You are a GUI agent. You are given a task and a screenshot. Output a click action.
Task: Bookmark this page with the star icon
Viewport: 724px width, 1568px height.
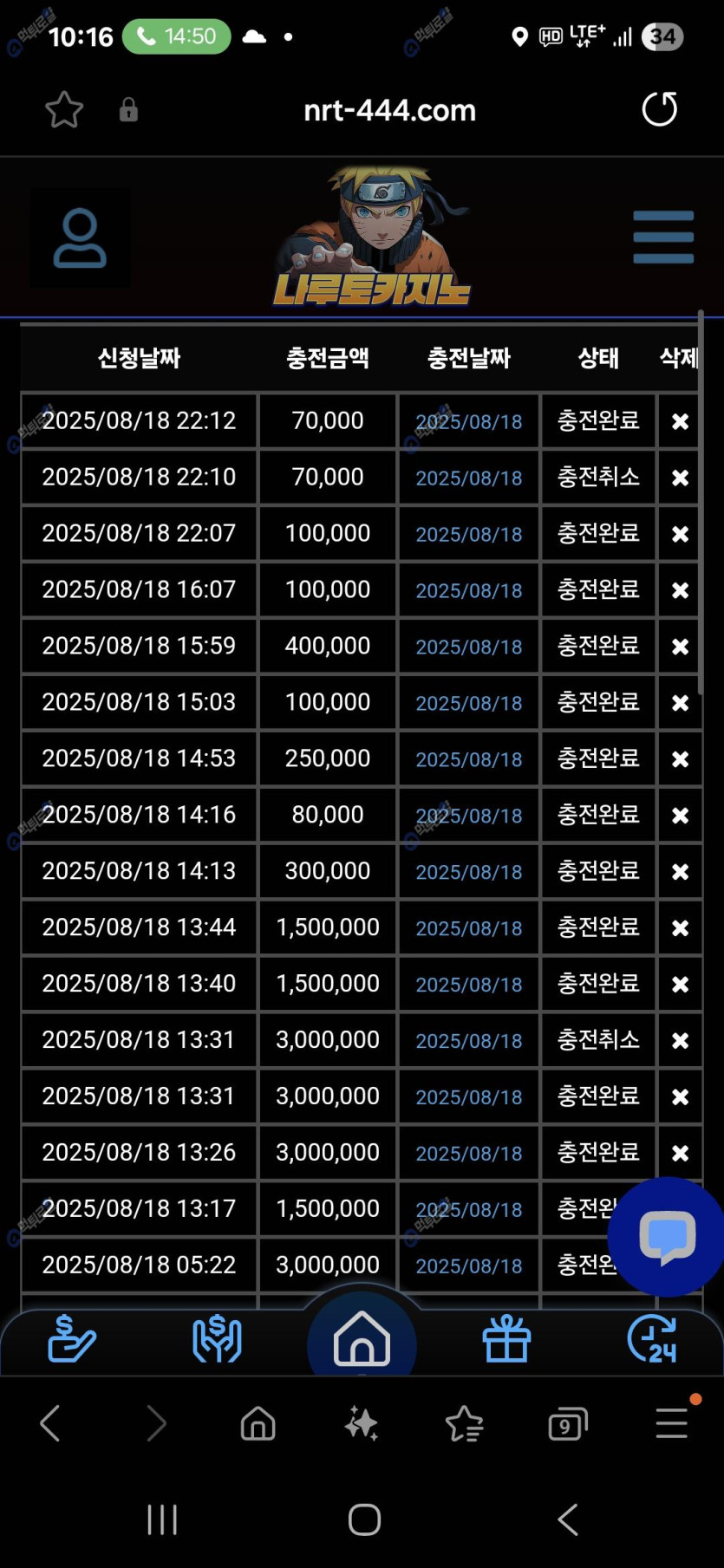[63, 110]
